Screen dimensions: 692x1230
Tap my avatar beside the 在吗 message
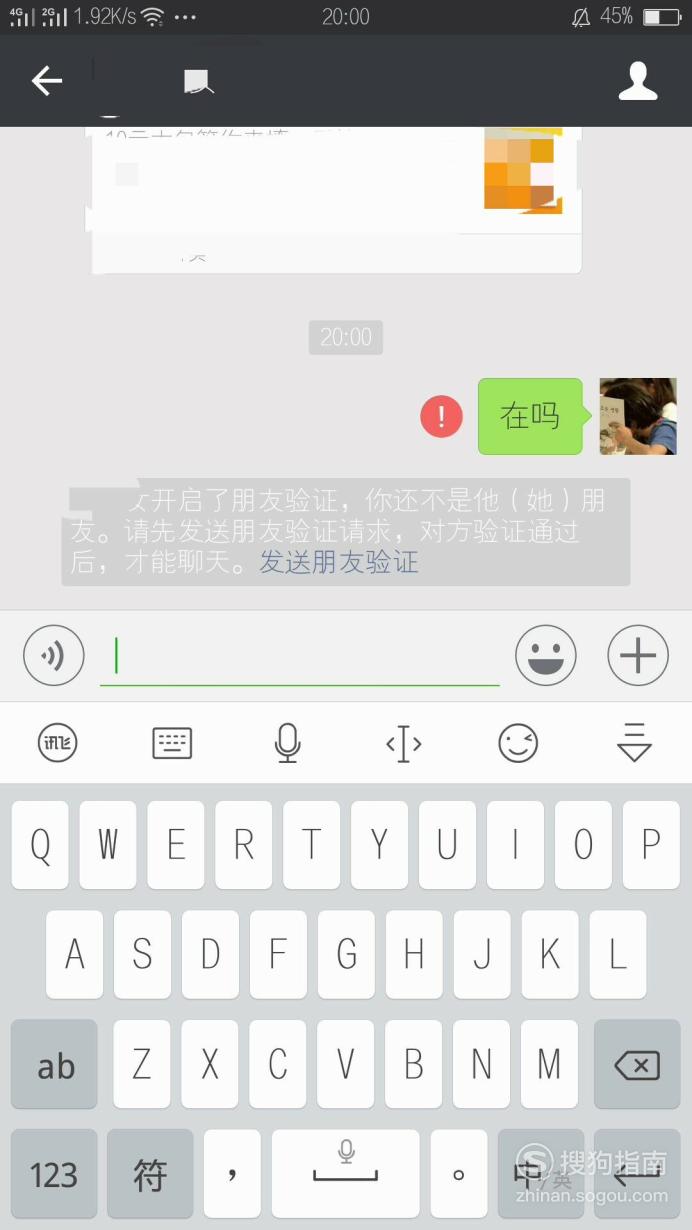pos(638,416)
